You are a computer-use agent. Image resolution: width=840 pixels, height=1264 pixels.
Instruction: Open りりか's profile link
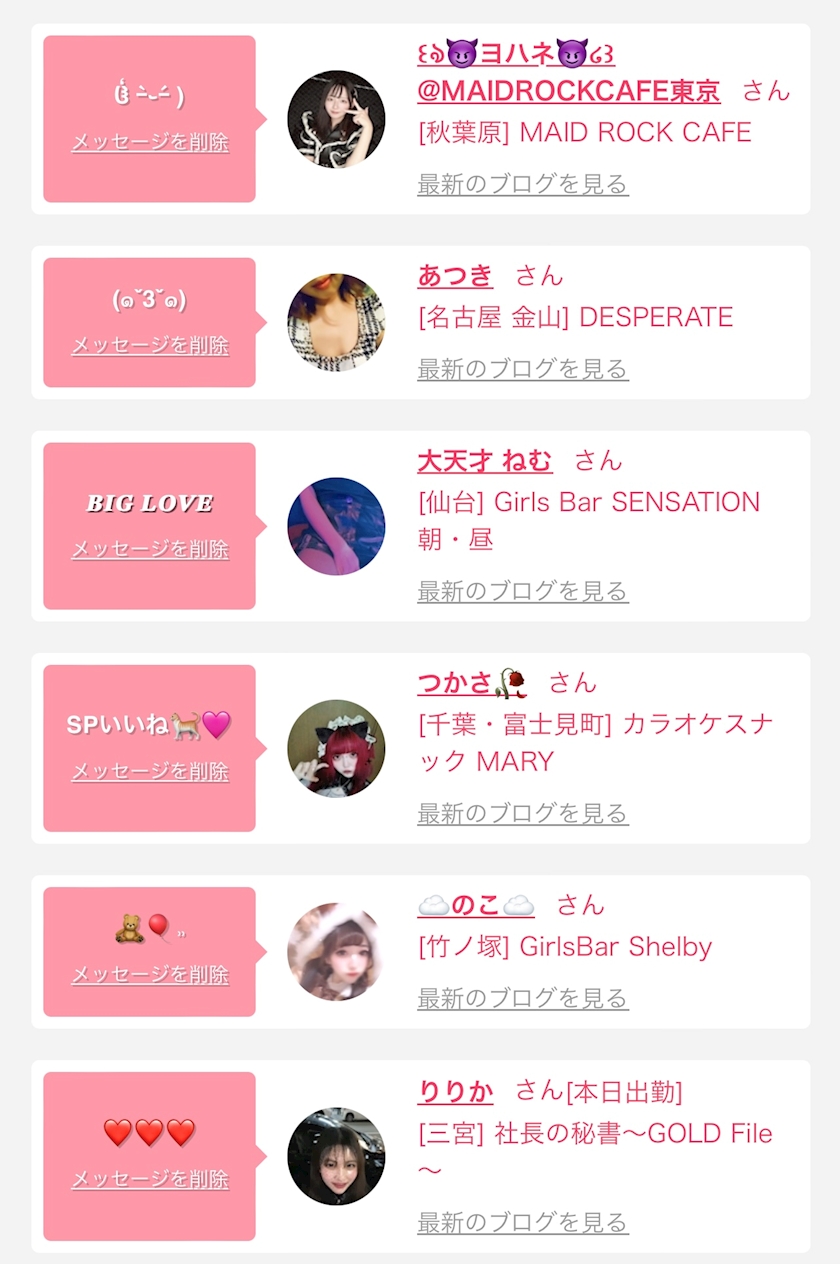[455, 1091]
